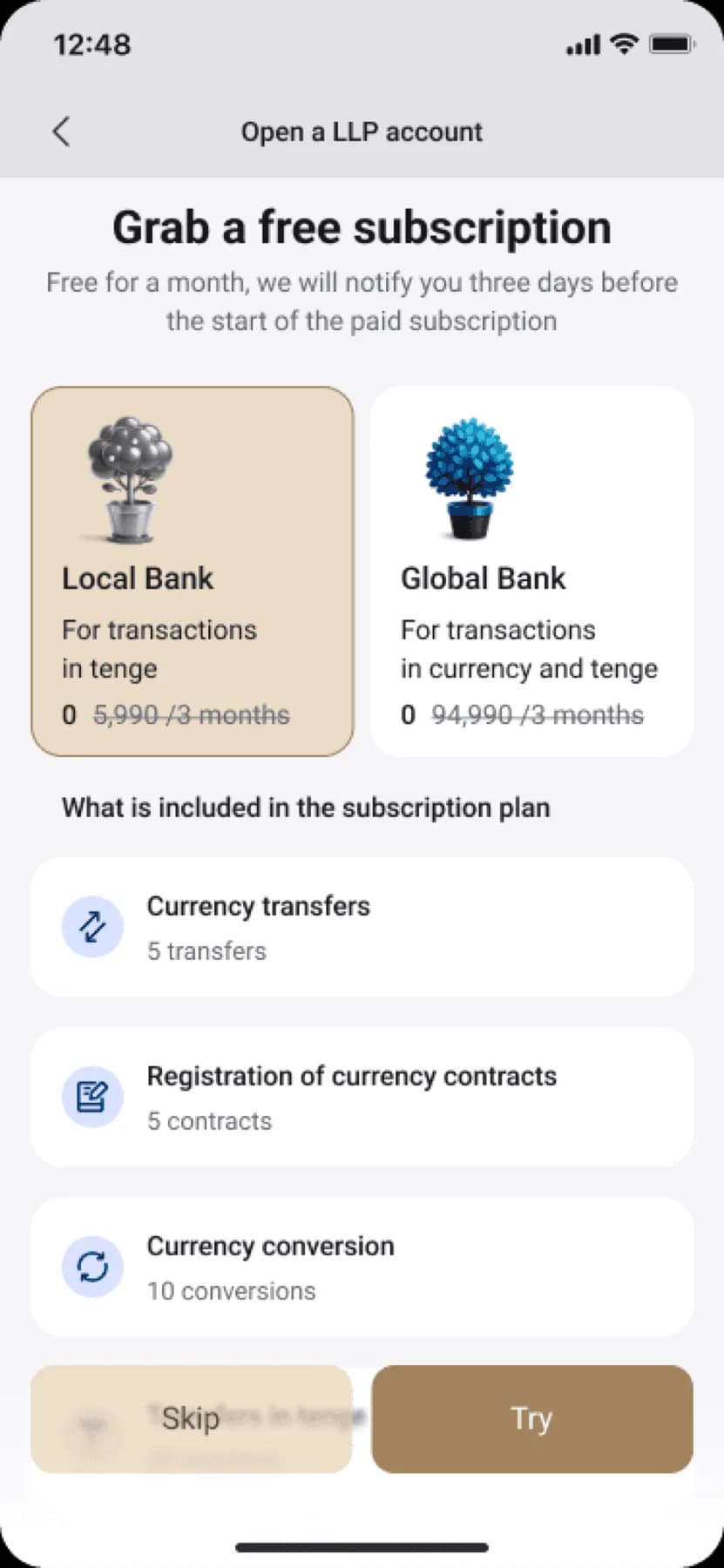Click the Currency transfers arrows icon
Viewport: 724px width, 1568px height.
click(x=92, y=926)
